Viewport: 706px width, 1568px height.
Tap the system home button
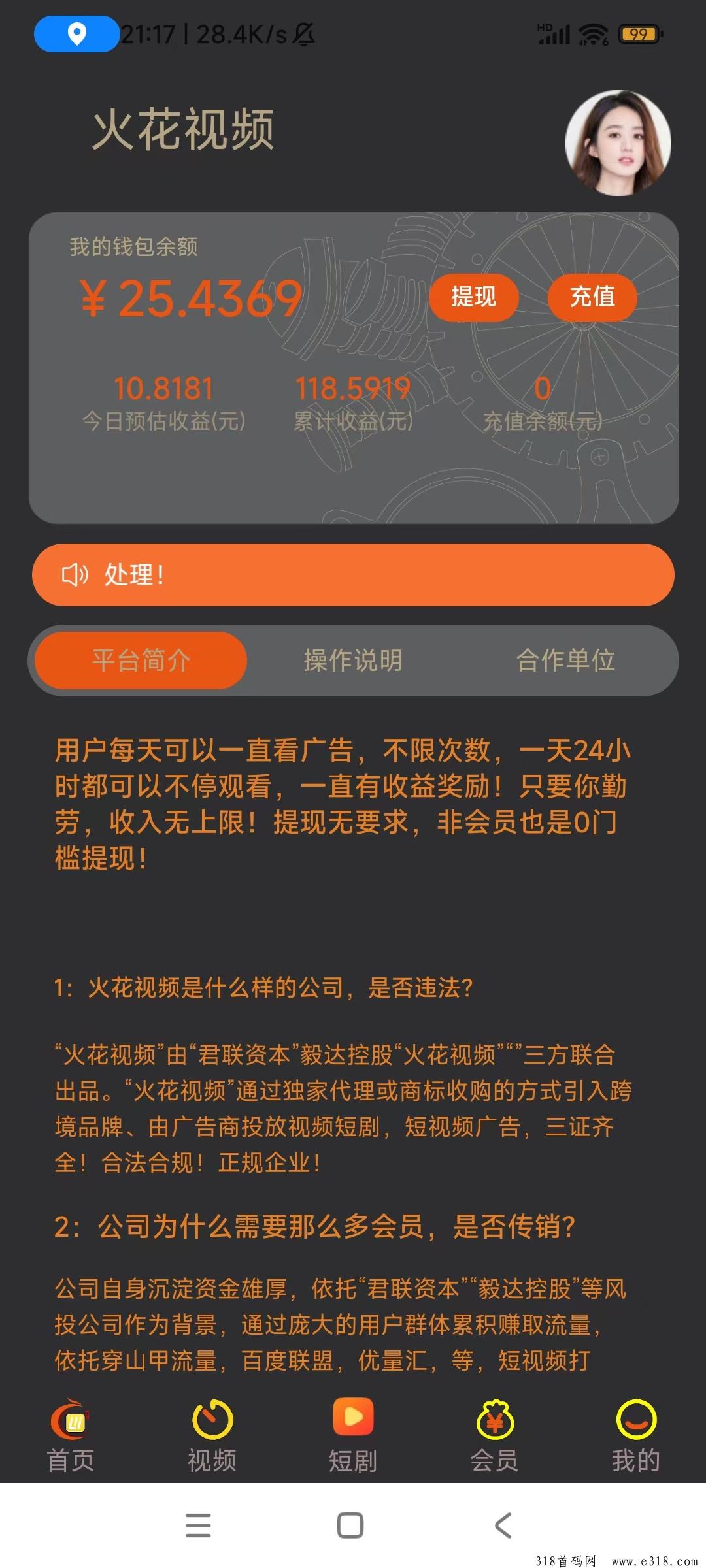350,1526
